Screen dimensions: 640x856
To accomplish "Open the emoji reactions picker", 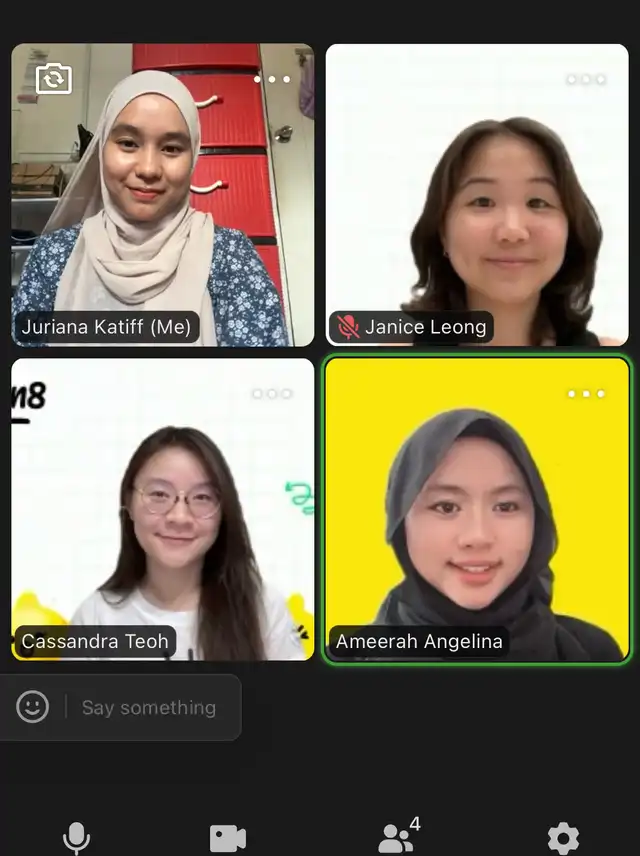I will pos(33,707).
